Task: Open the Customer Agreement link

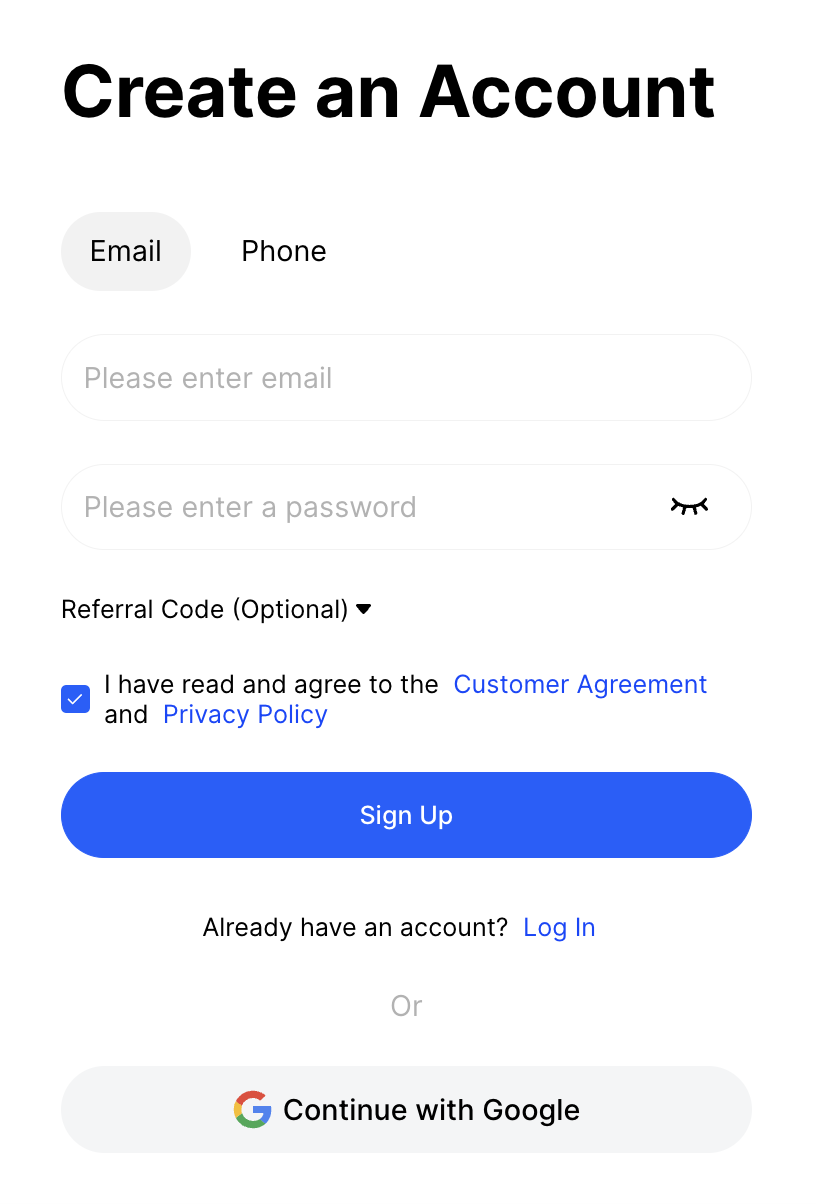Action: pyautogui.click(x=580, y=685)
